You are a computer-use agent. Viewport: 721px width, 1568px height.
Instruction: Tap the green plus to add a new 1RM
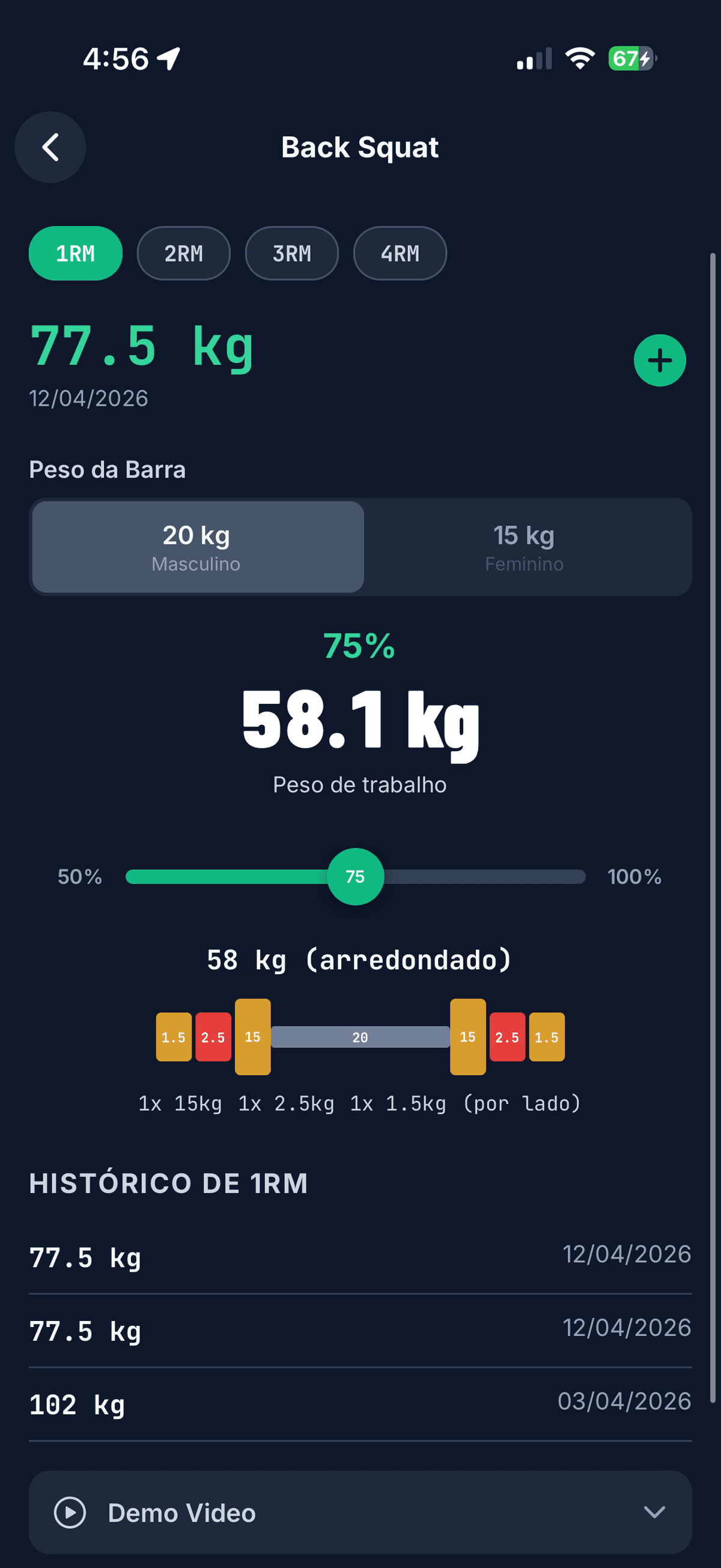click(660, 360)
